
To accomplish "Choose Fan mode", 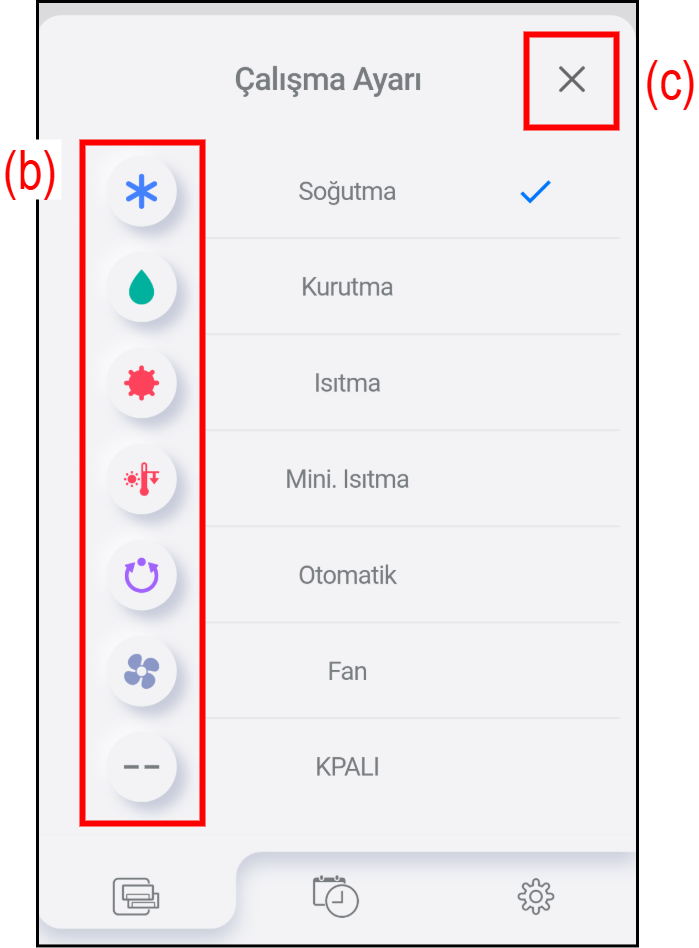I will 347,671.
